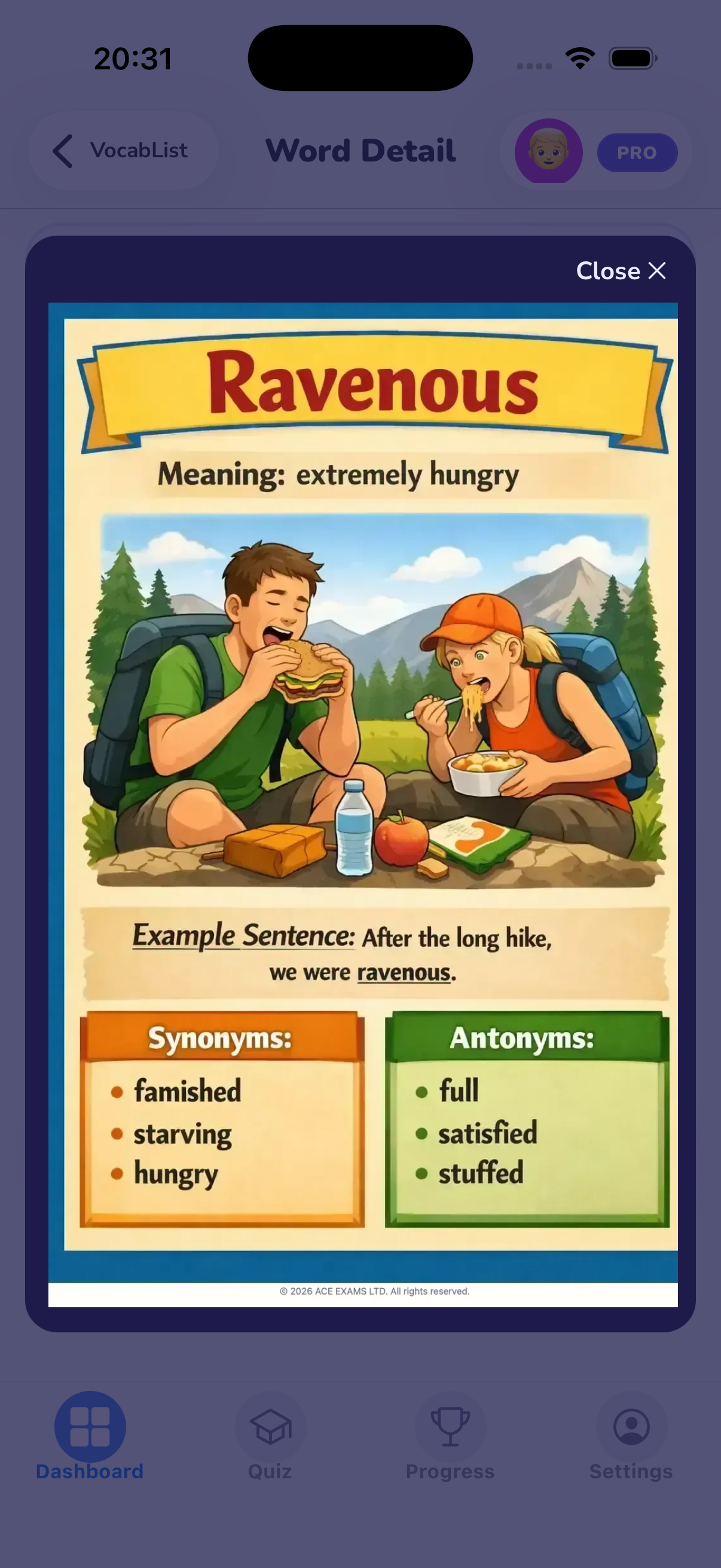Go back to VocabList

[122, 150]
